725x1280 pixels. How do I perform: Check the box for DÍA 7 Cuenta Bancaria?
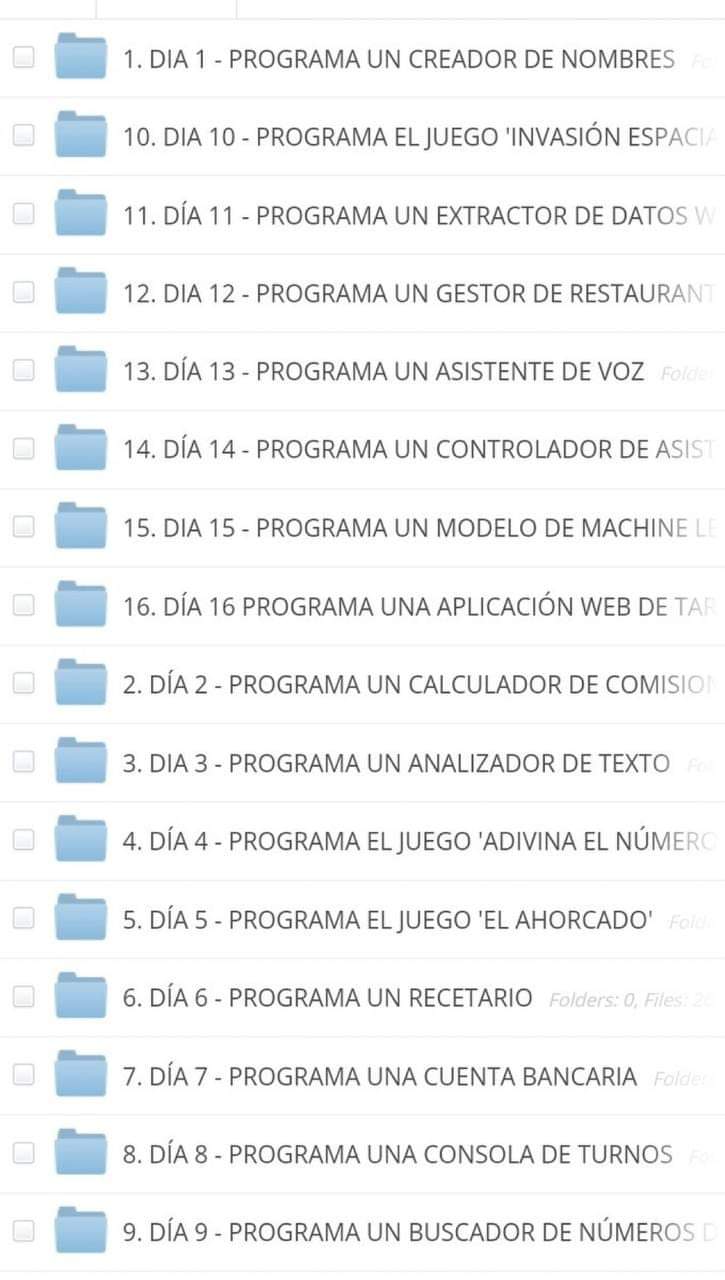[x=23, y=1075]
